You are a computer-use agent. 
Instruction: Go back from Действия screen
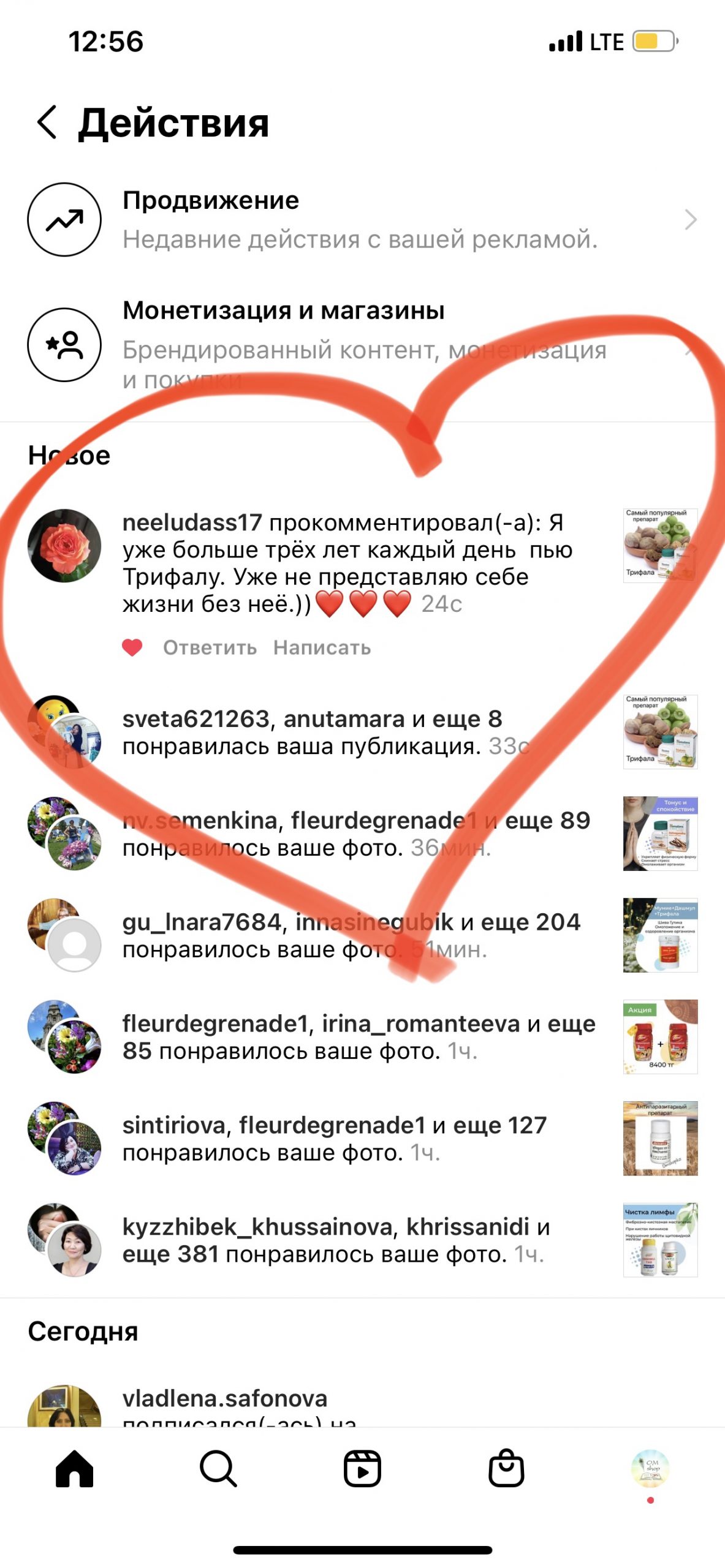(x=47, y=122)
